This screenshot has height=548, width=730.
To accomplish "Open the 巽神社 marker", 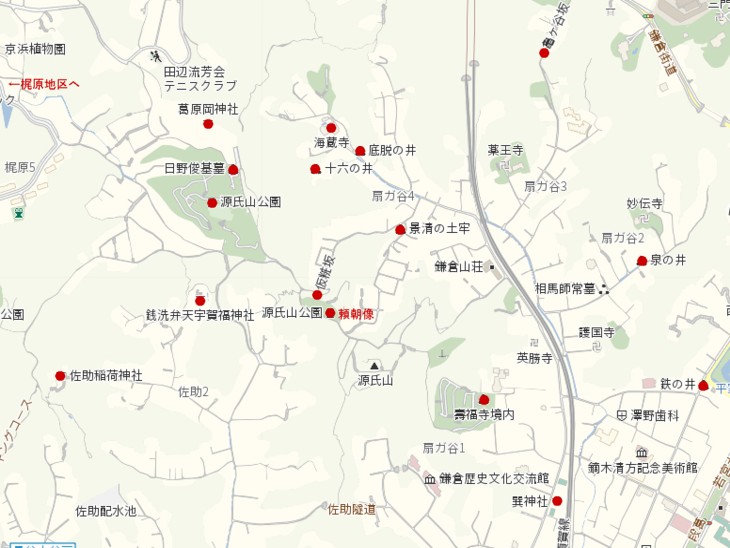I will point(557,500).
